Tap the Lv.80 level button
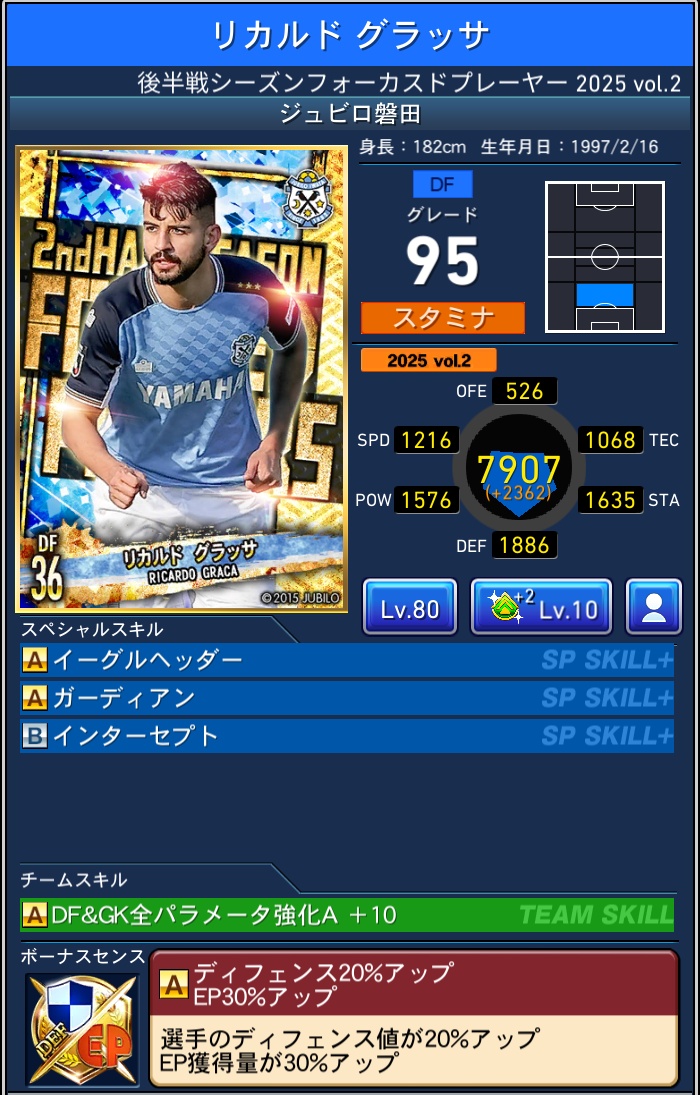 [x=410, y=608]
